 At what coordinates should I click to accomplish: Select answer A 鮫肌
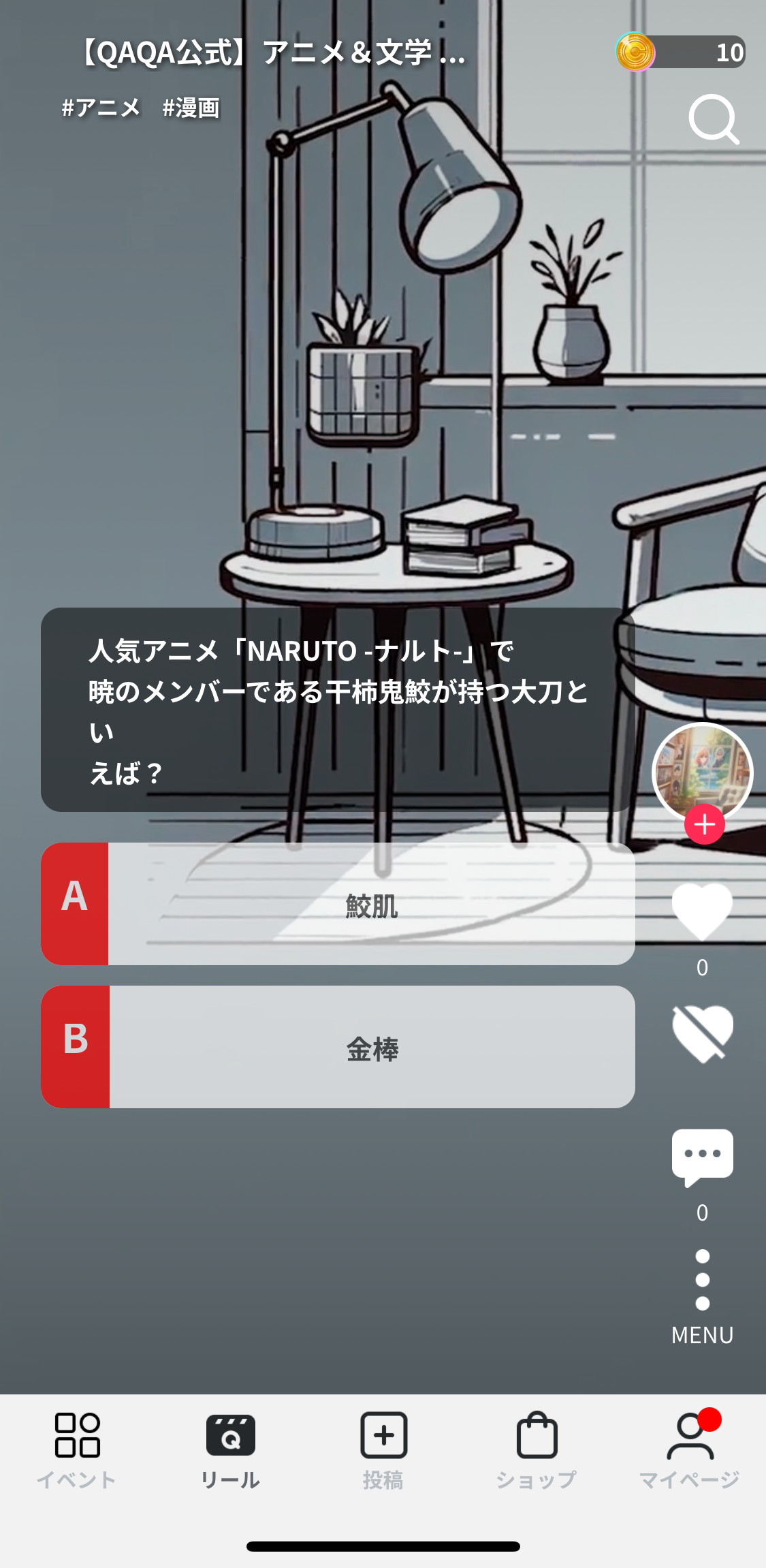pos(338,904)
